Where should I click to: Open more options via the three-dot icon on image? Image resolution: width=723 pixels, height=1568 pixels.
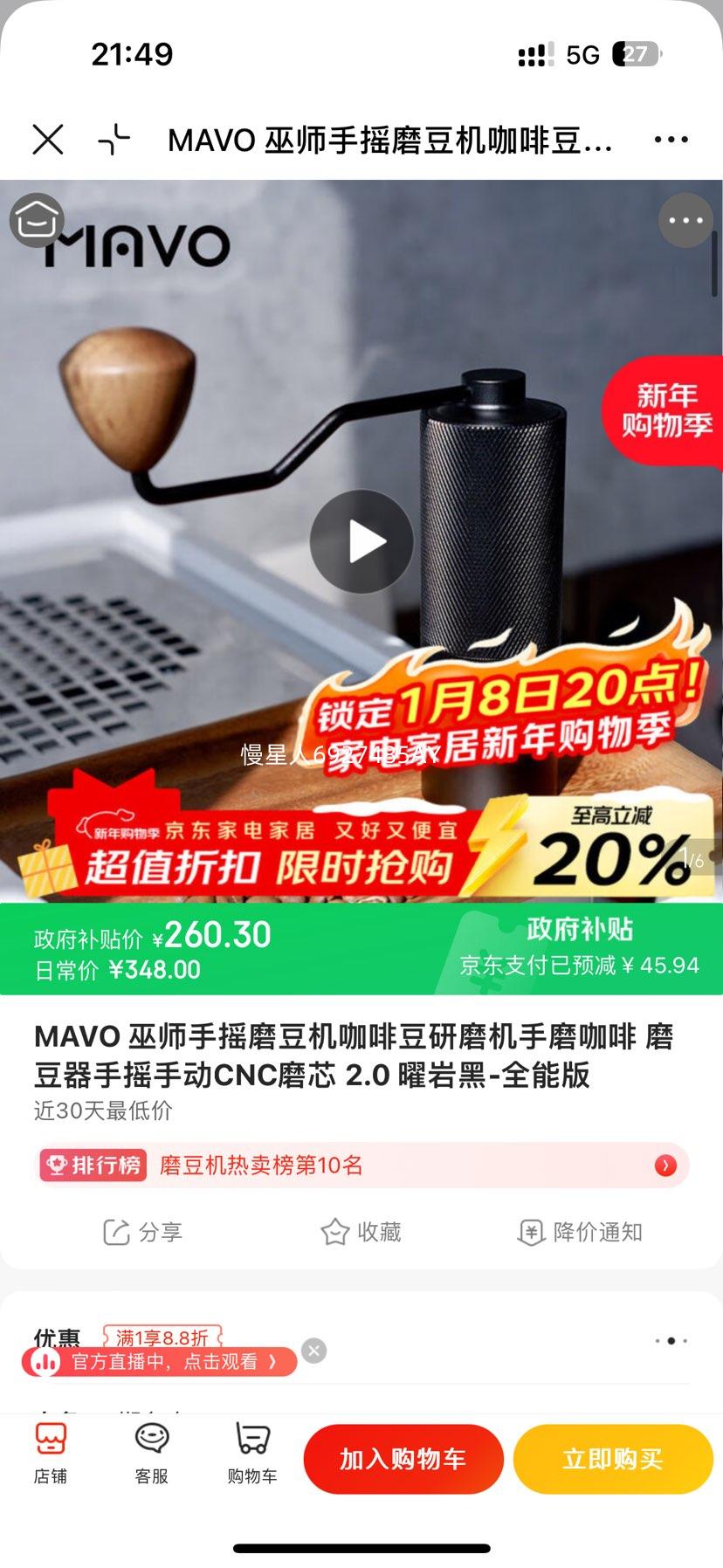click(x=686, y=220)
